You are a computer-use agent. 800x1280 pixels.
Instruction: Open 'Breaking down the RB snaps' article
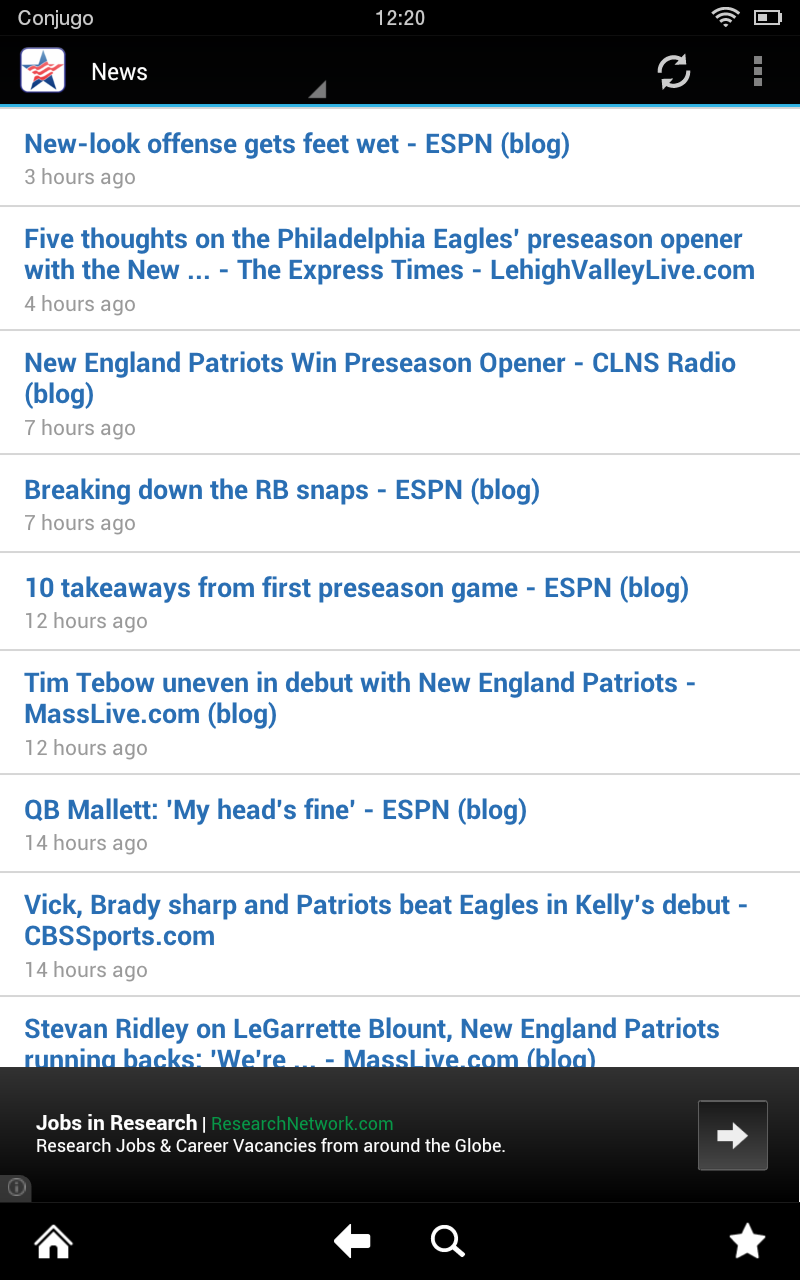[x=282, y=491]
